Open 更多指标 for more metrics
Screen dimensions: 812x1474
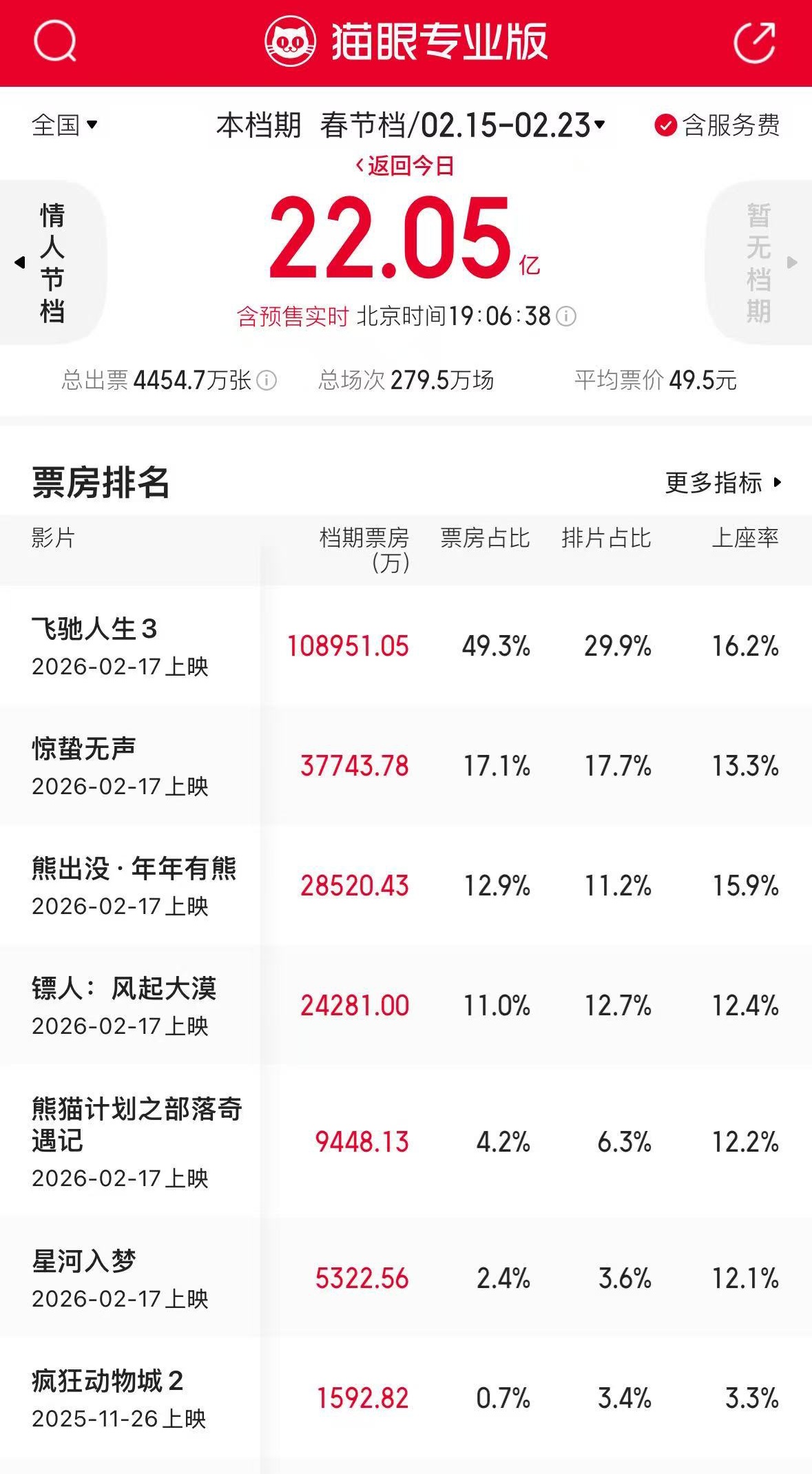click(x=723, y=482)
